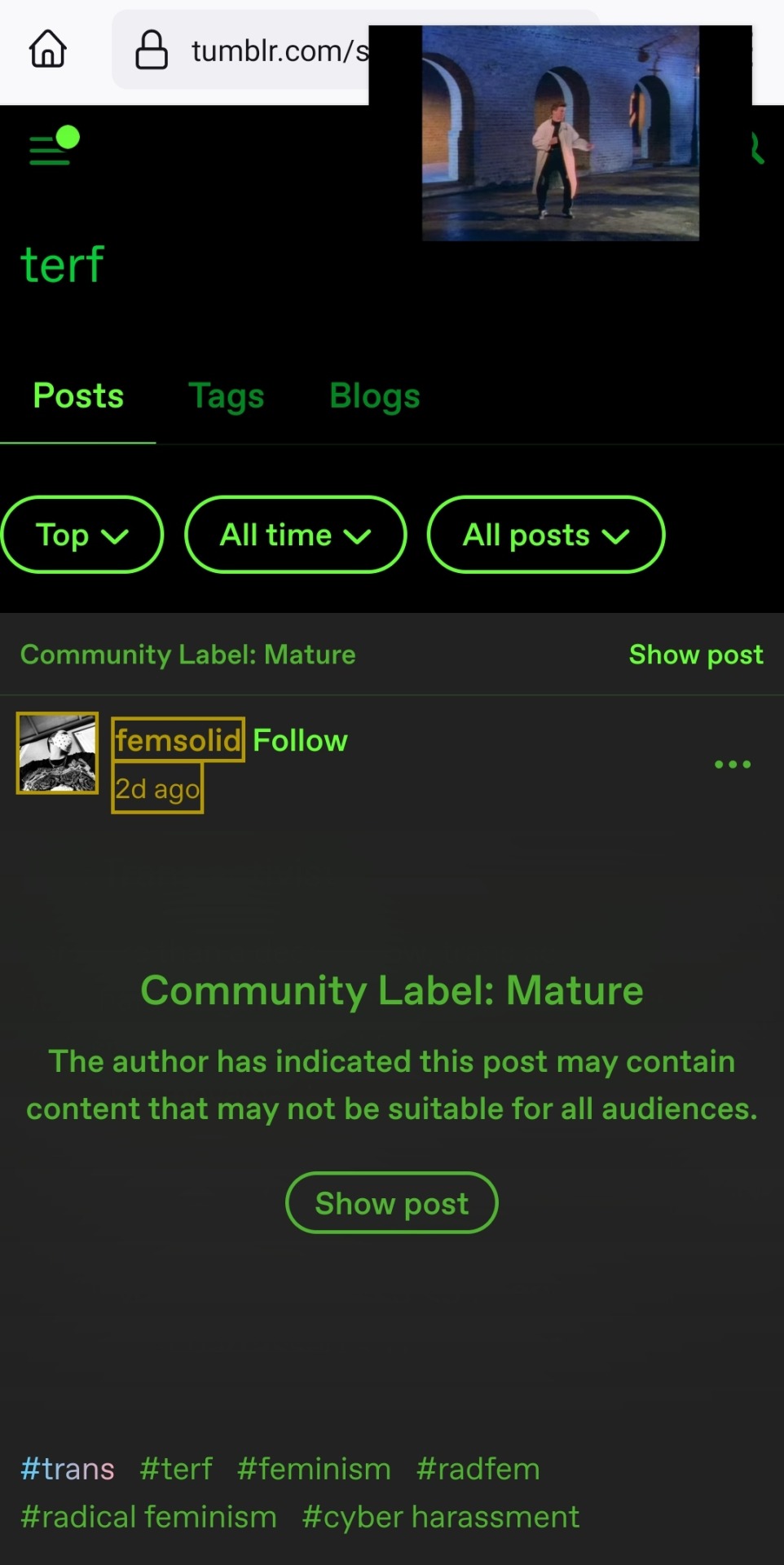Viewport: 784px width, 1565px height.
Task: Open the #cyber harassment tag
Action: [440, 1517]
